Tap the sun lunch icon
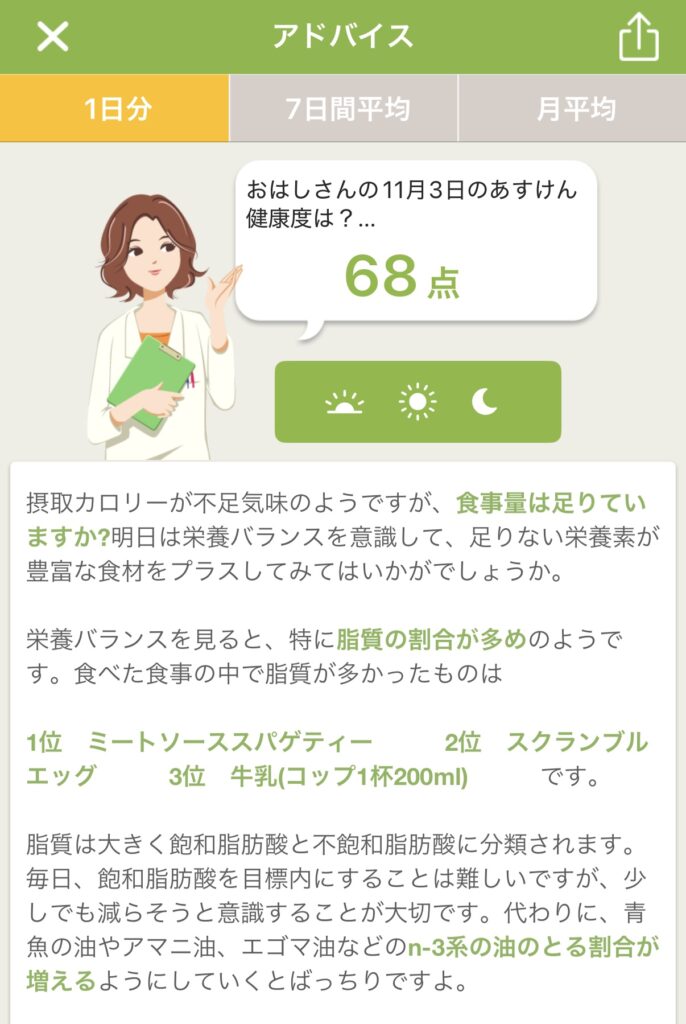The height and width of the screenshot is (1024, 686). 417,402
